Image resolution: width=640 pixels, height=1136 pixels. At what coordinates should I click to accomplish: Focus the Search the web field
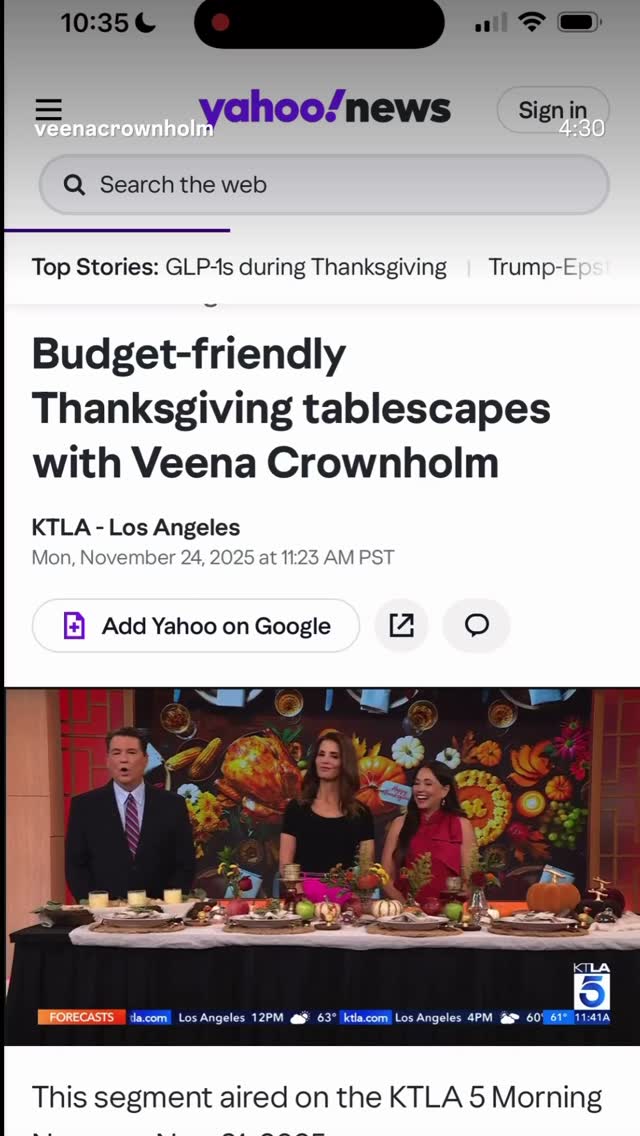coord(324,185)
